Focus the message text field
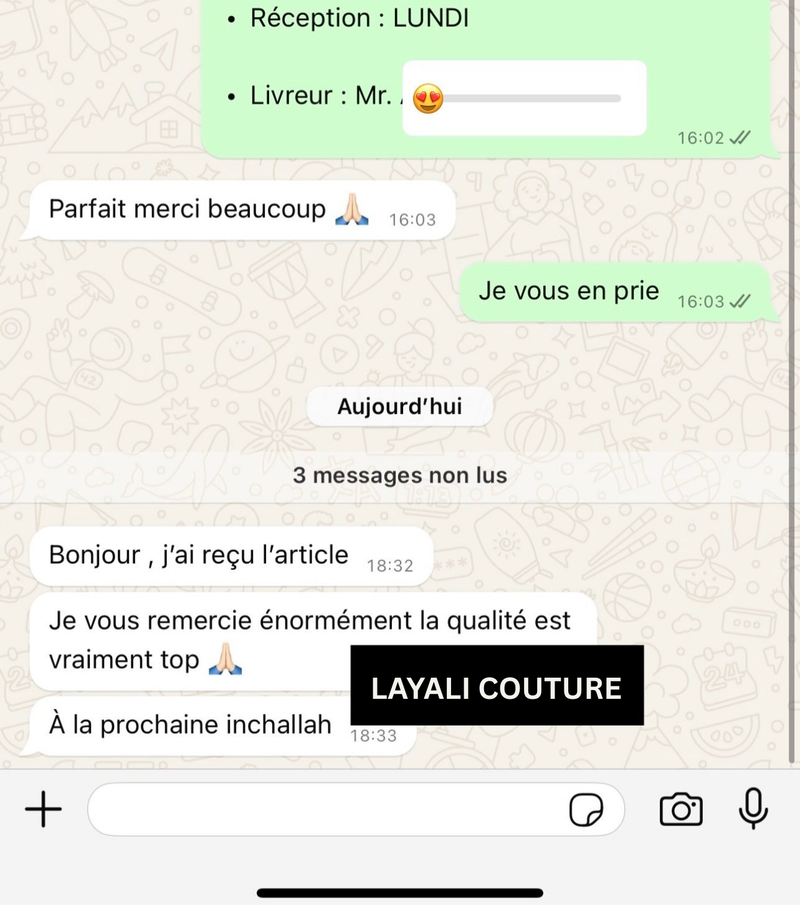Image resolution: width=800 pixels, height=905 pixels. point(320,809)
